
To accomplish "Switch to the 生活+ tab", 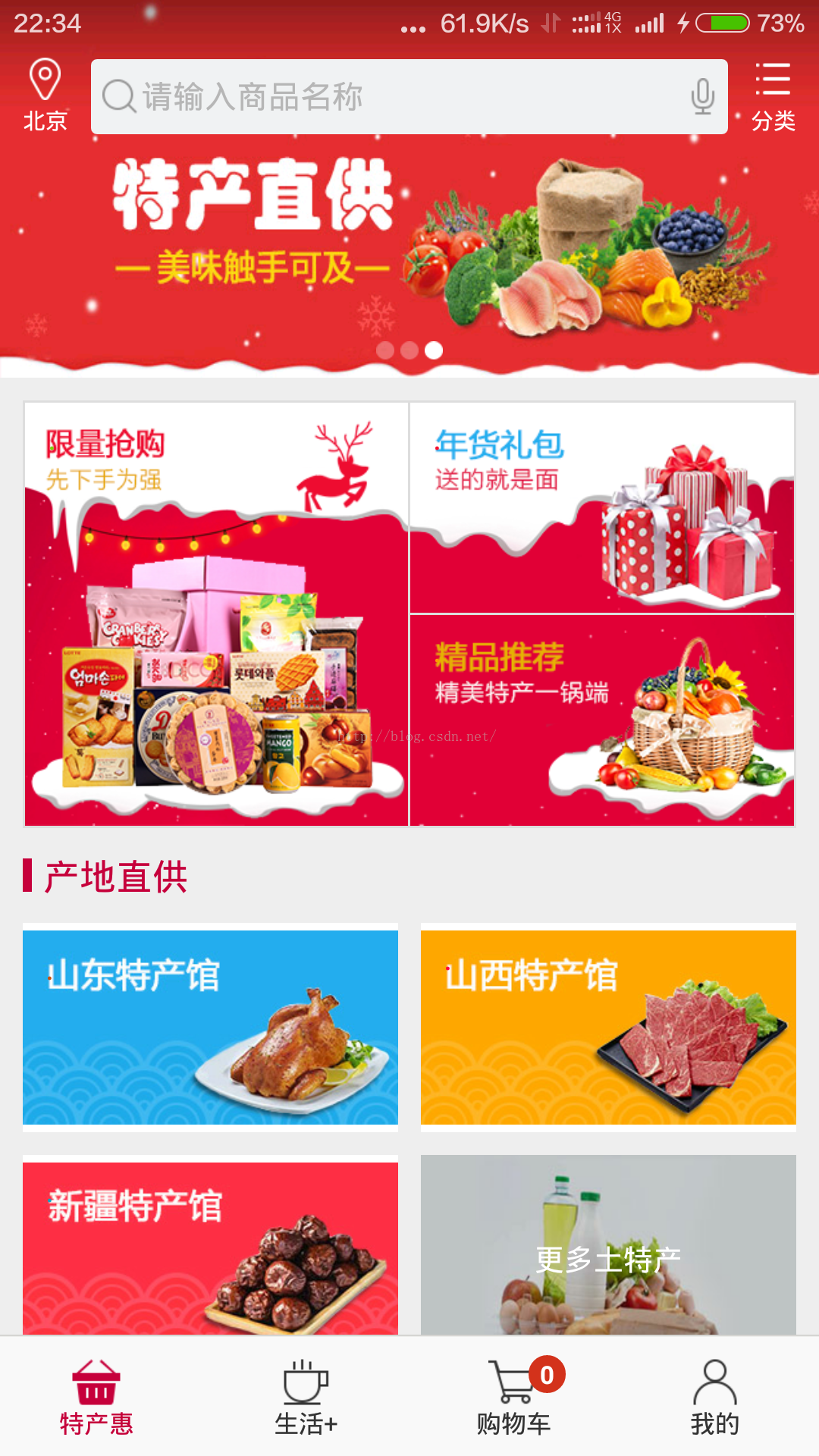I will 306,1398.
